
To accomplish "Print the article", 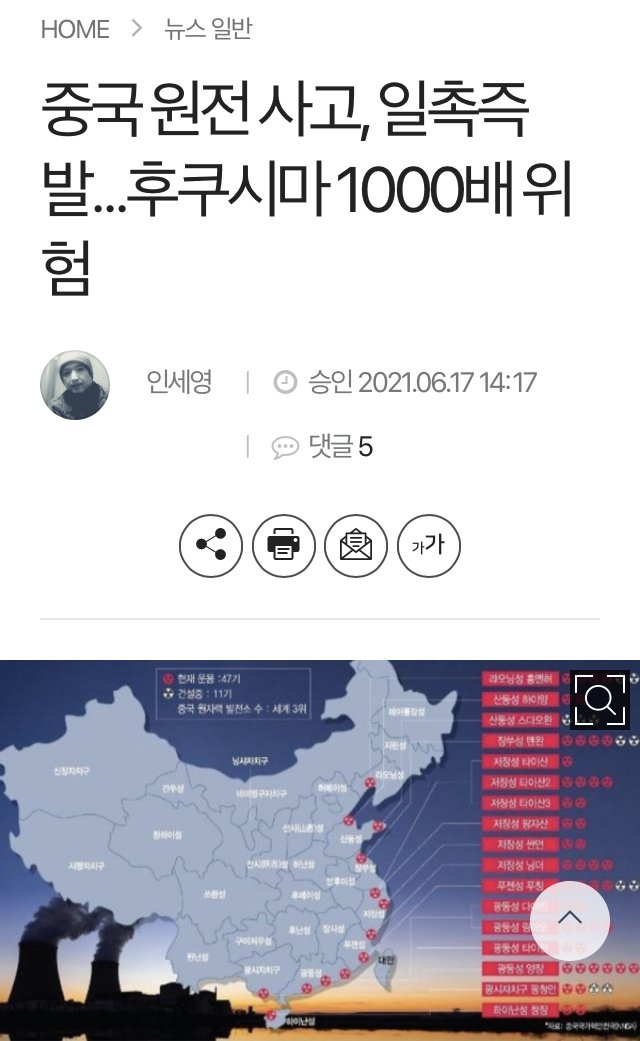I will pyautogui.click(x=284, y=546).
